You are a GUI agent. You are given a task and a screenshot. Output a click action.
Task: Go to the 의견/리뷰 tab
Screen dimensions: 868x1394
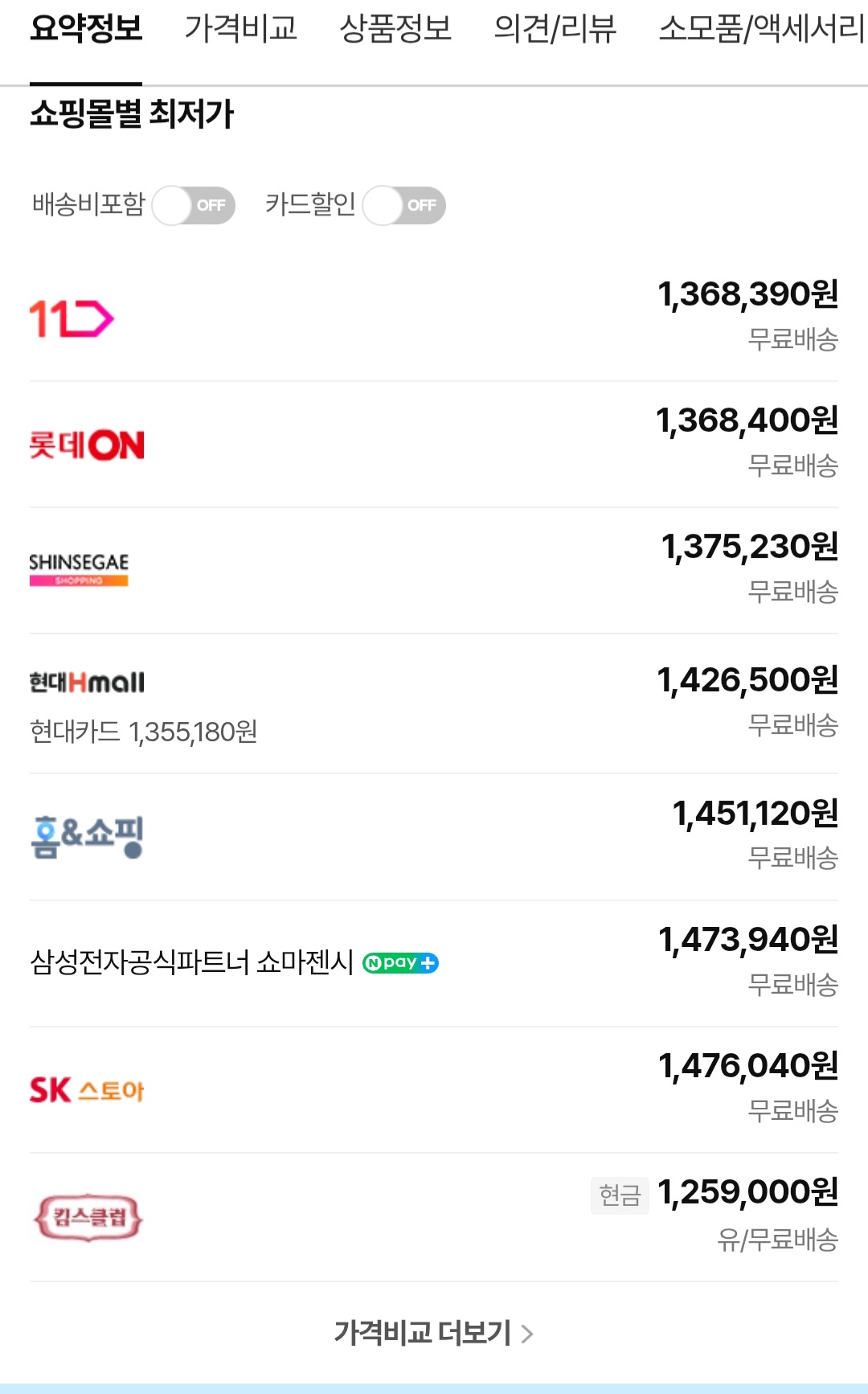[x=555, y=29]
